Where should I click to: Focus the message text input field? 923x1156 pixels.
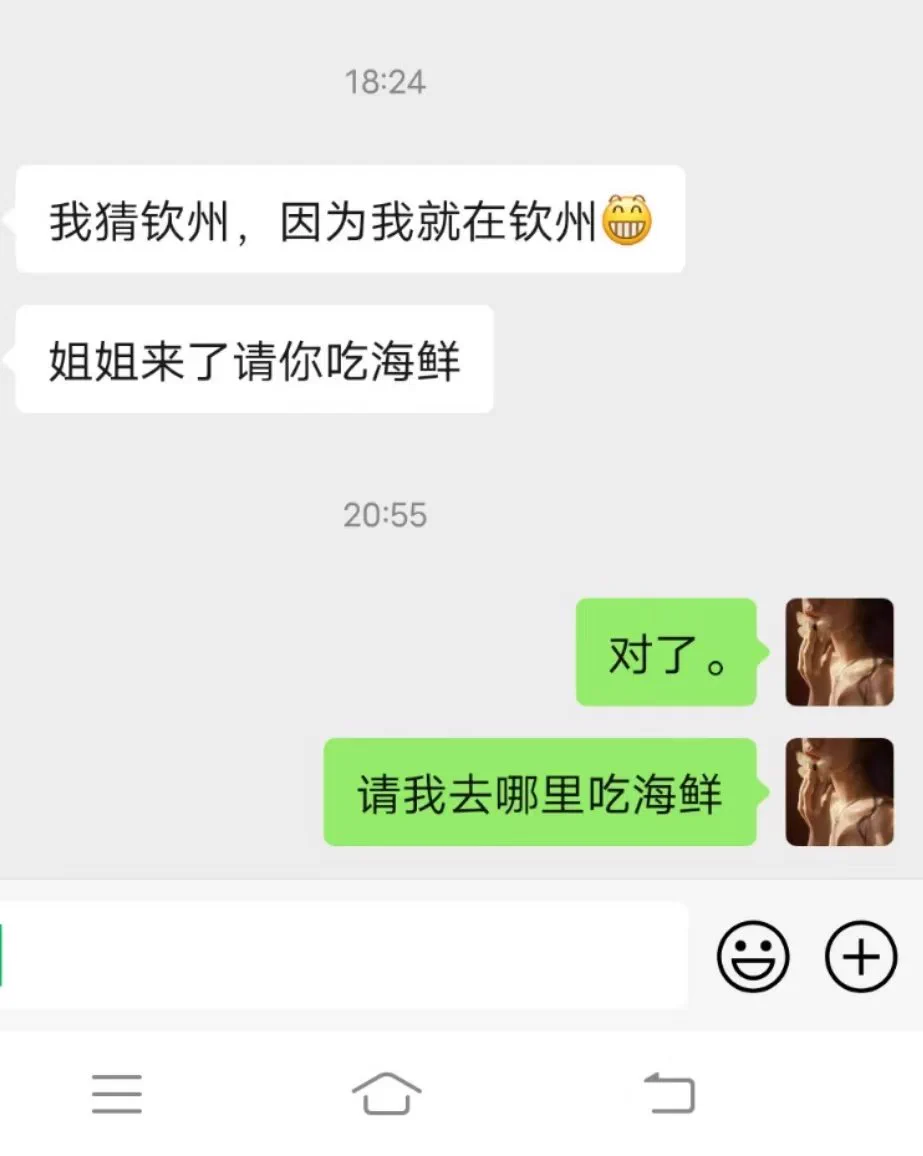(344, 955)
